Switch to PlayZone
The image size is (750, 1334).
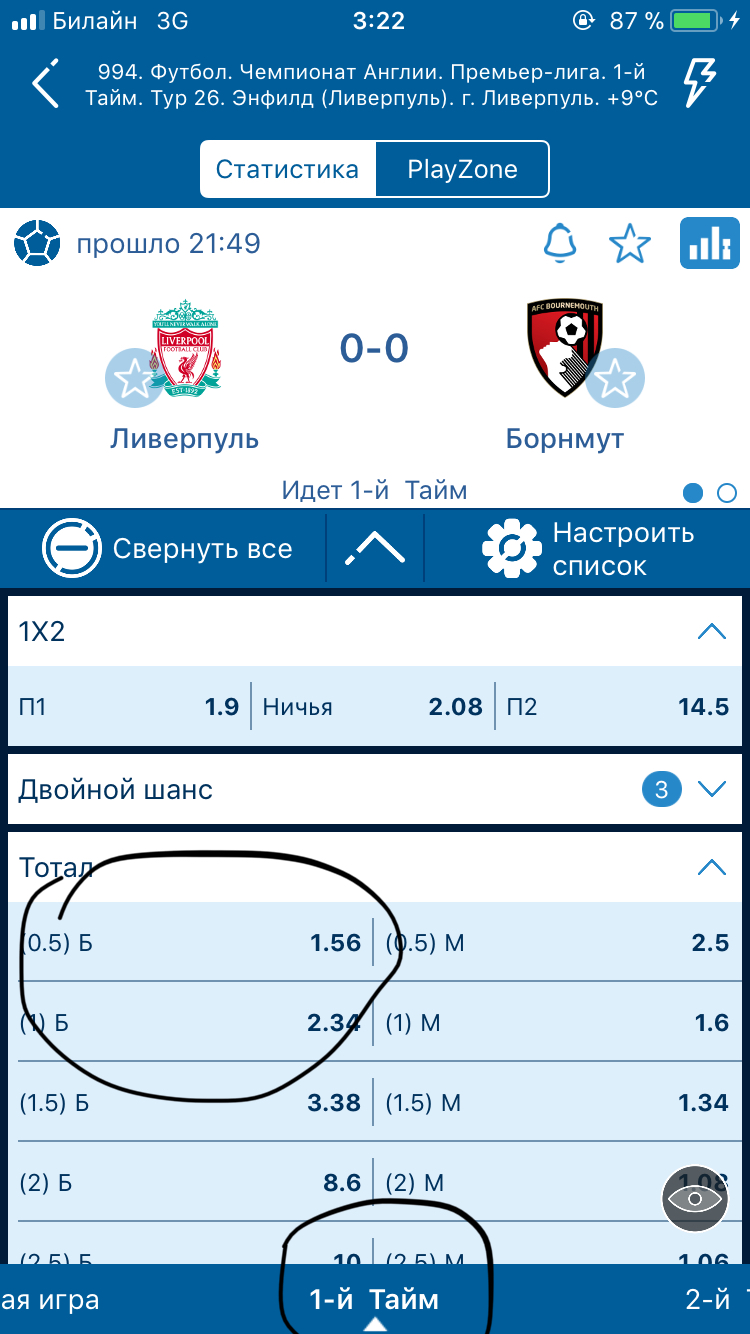(x=462, y=169)
